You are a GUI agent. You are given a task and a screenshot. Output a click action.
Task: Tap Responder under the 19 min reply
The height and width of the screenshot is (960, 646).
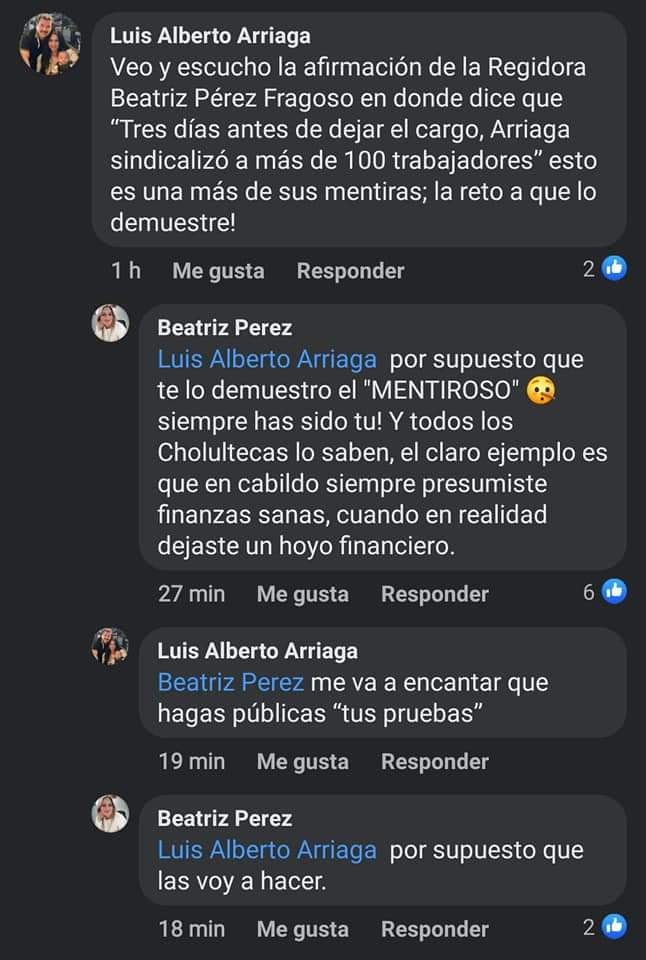tap(434, 761)
